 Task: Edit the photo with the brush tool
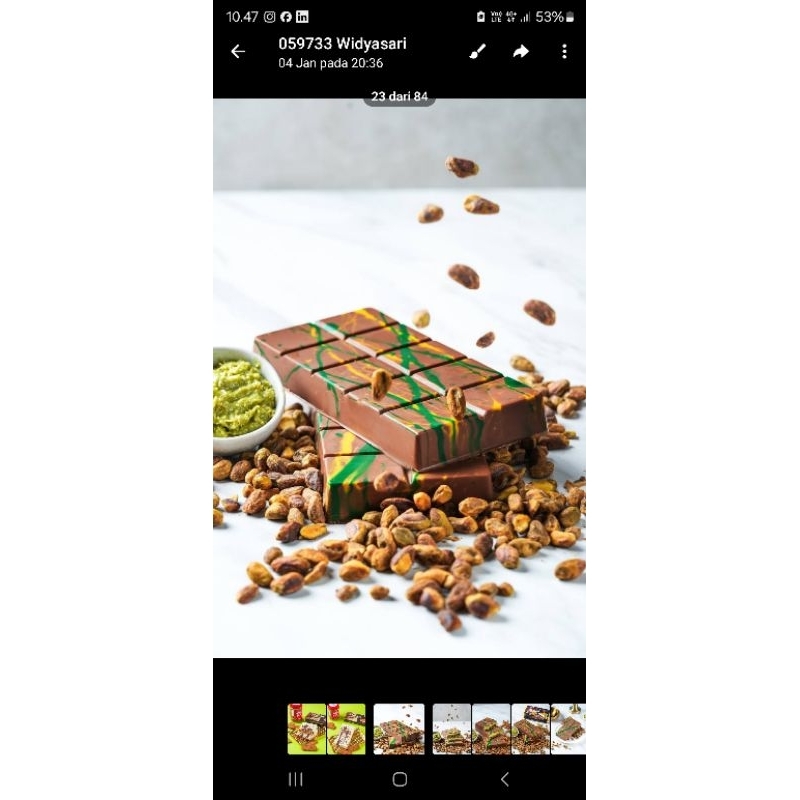point(478,52)
